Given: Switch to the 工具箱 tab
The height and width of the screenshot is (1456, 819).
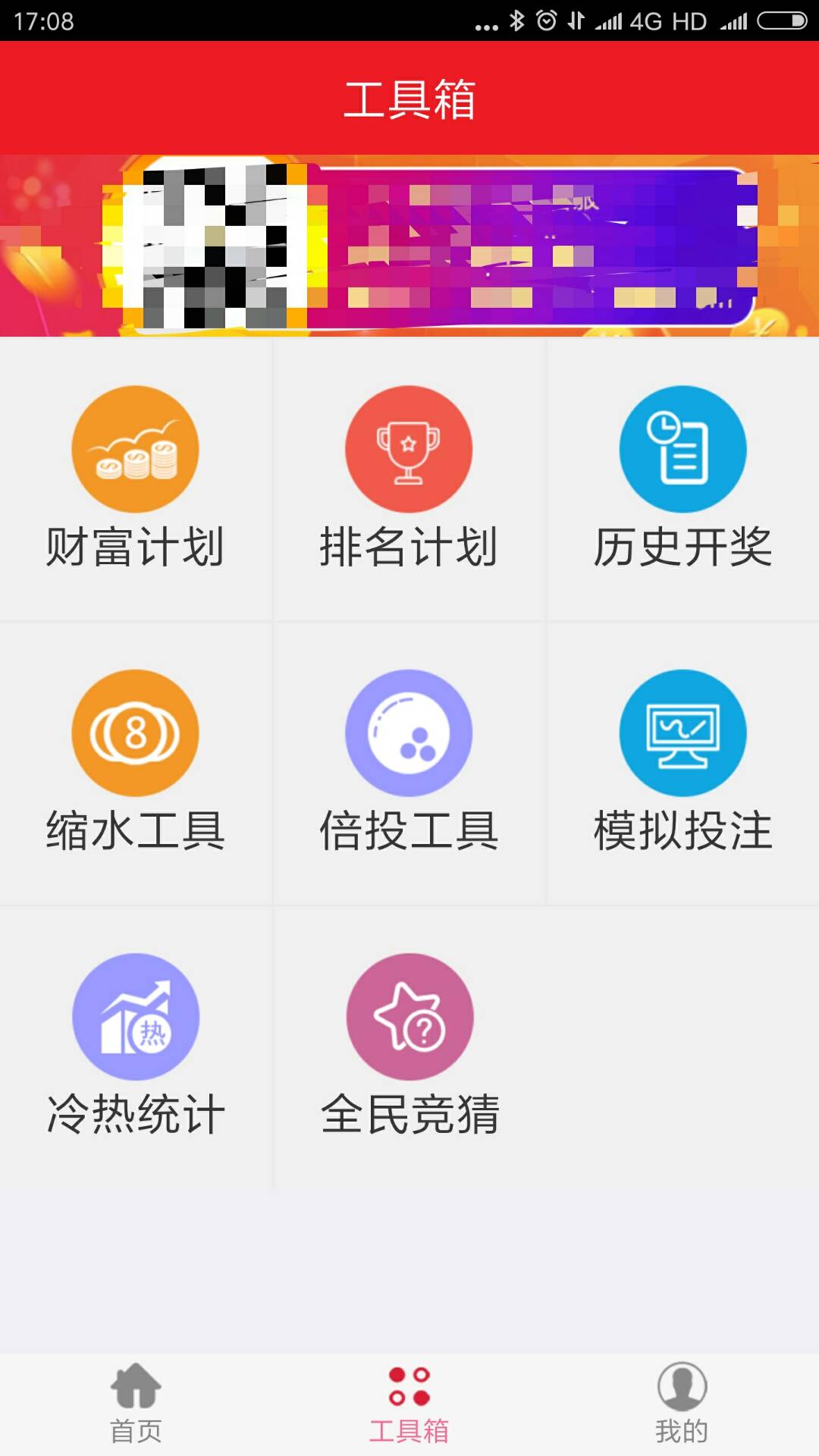Looking at the screenshot, I should click(409, 1410).
